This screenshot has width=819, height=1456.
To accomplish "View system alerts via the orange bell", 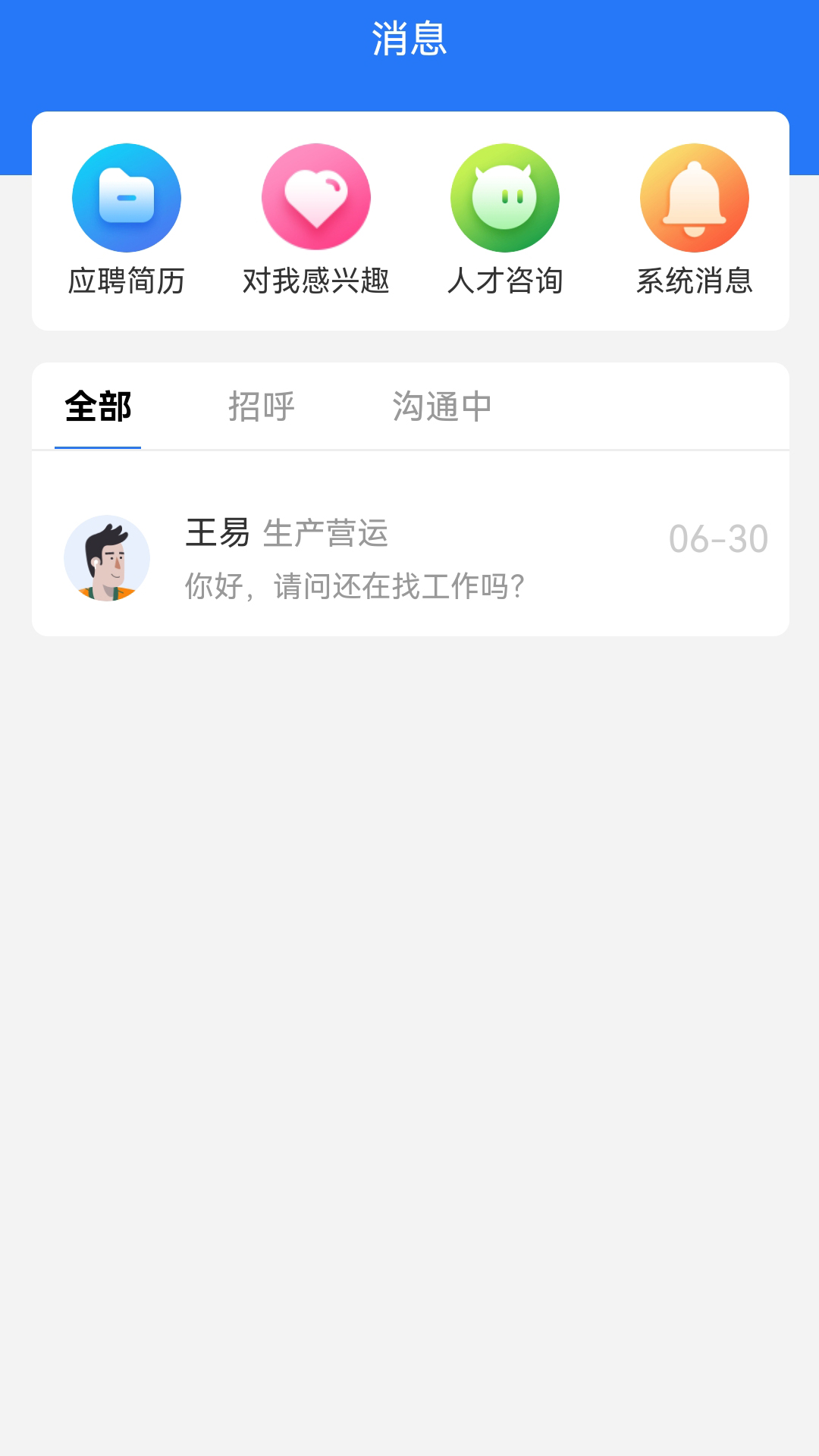I will tap(694, 197).
